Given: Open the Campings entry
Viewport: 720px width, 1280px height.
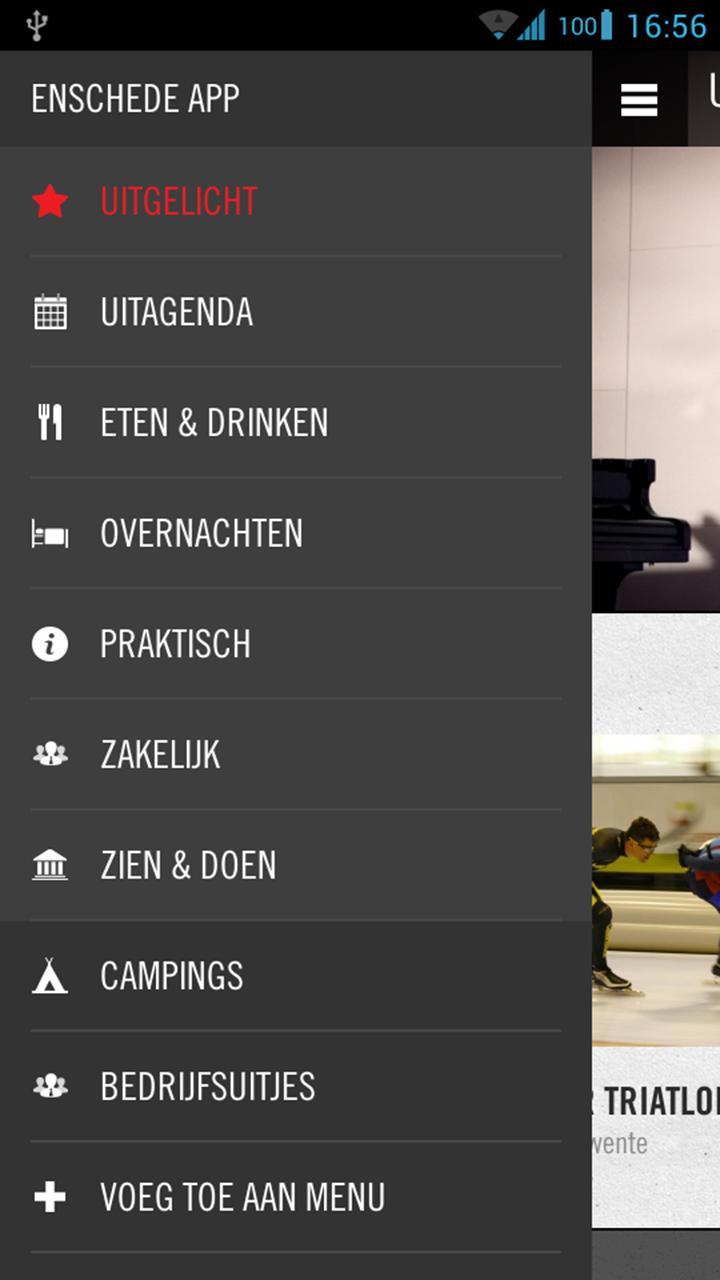Looking at the screenshot, I should pos(171,976).
